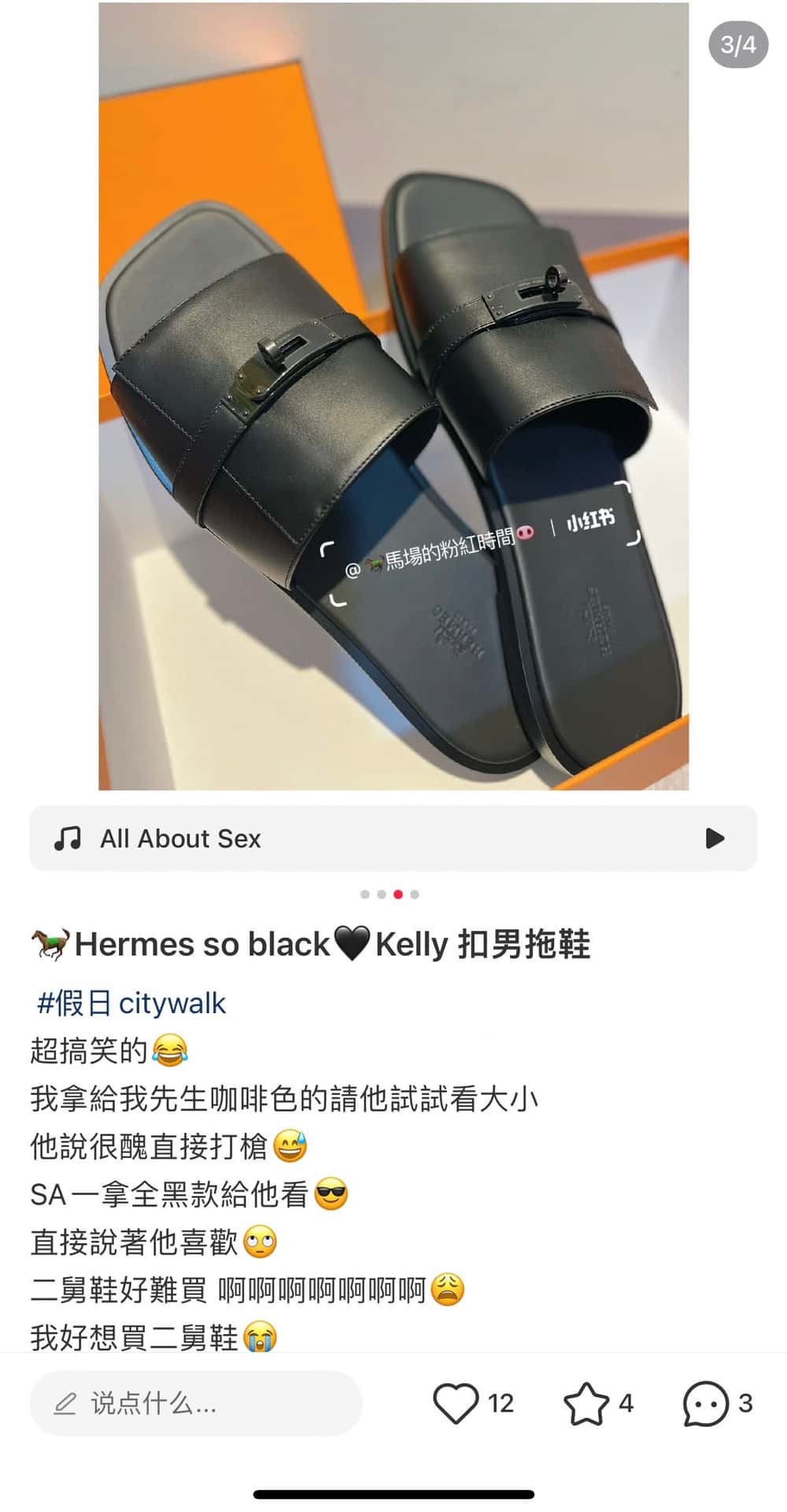Screen dimensions: 787x1512
Task: Open the black Kelly sandal photo
Action: pos(393,395)
